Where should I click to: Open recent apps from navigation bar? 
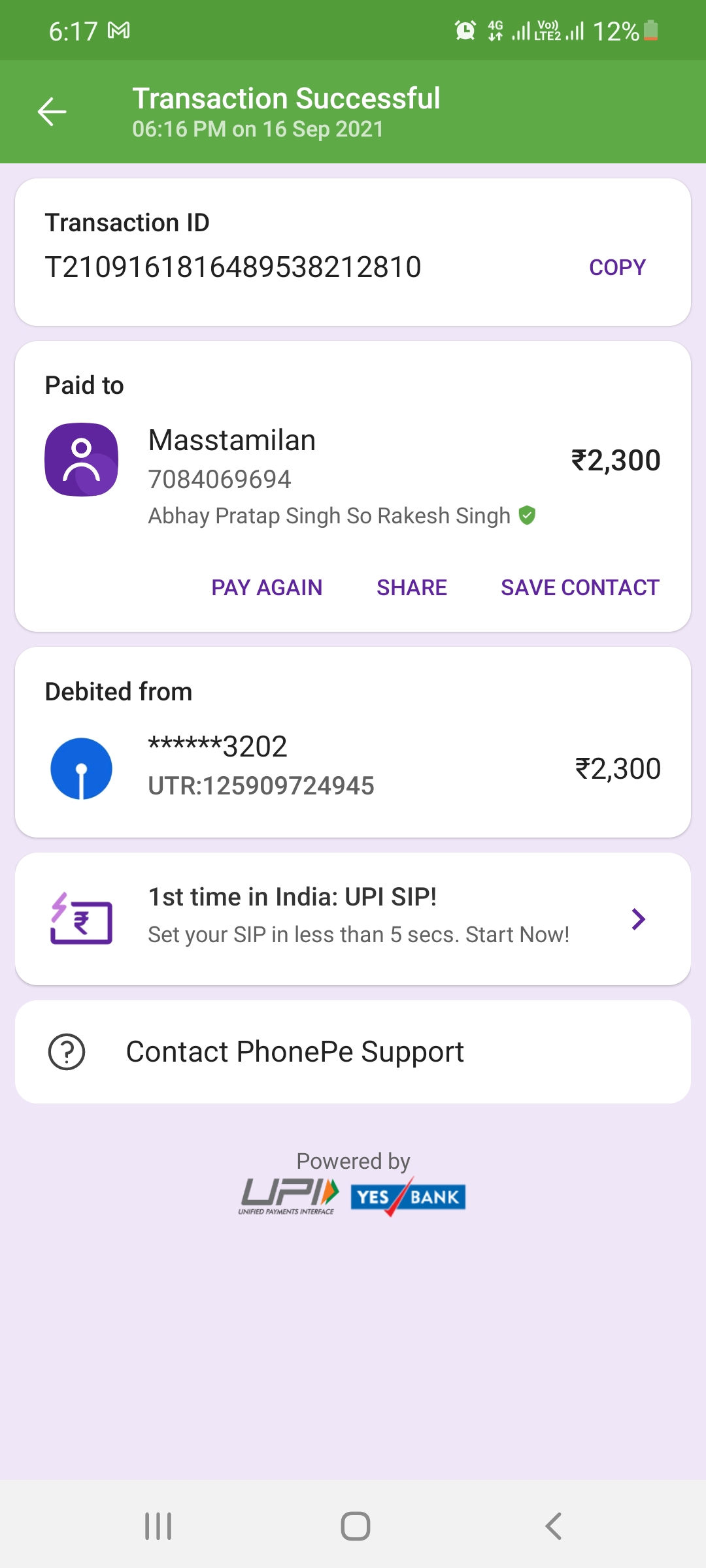[x=158, y=1526]
